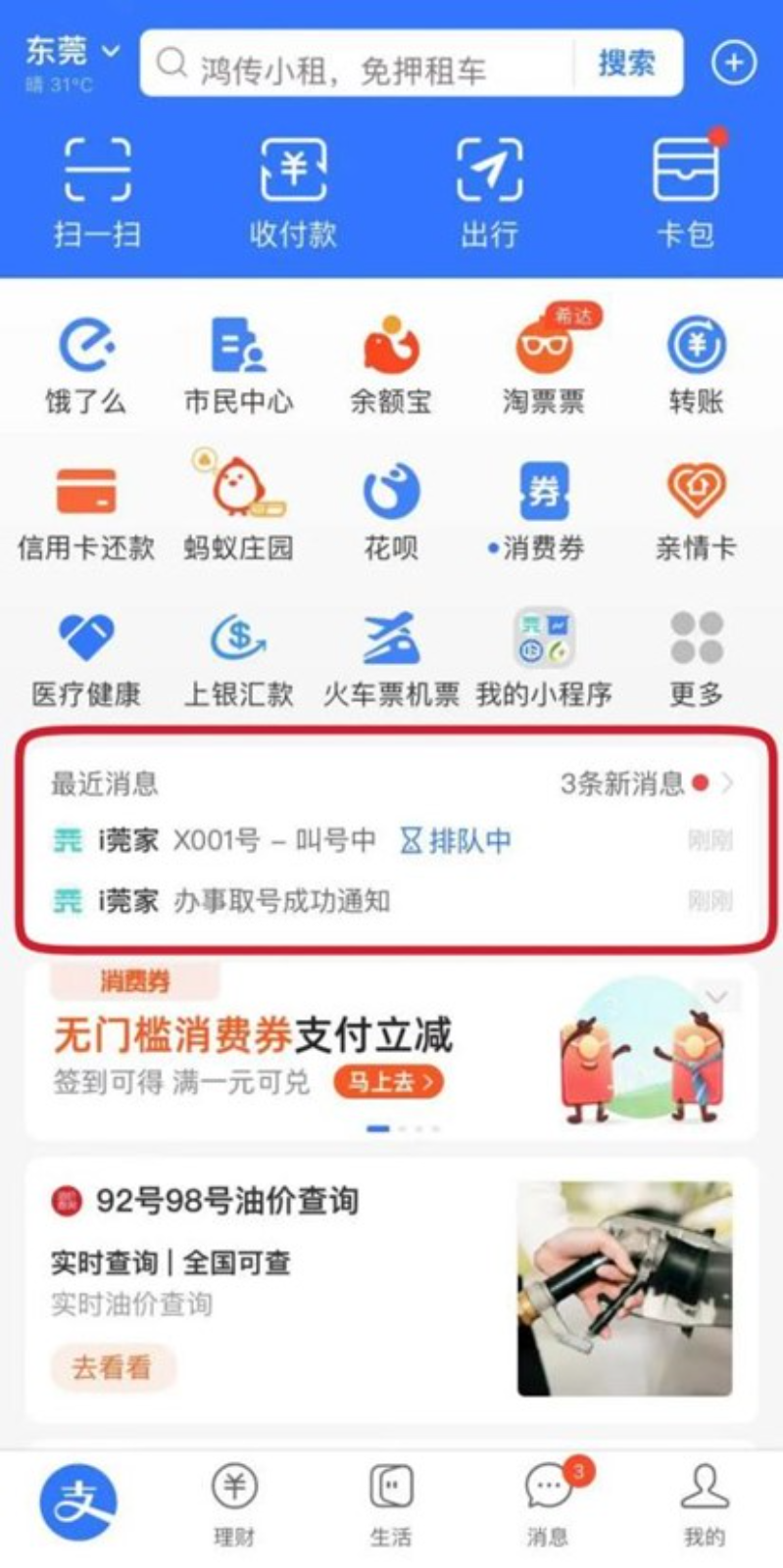The height and width of the screenshot is (1568, 783).
Task: Launch 饿了么 food delivery
Action: click(86, 363)
